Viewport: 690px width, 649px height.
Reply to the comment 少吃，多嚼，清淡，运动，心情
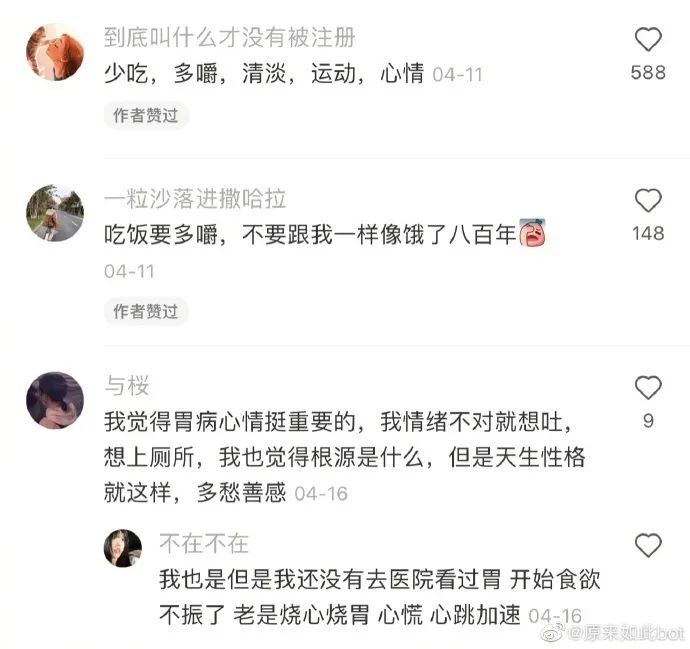tap(265, 73)
